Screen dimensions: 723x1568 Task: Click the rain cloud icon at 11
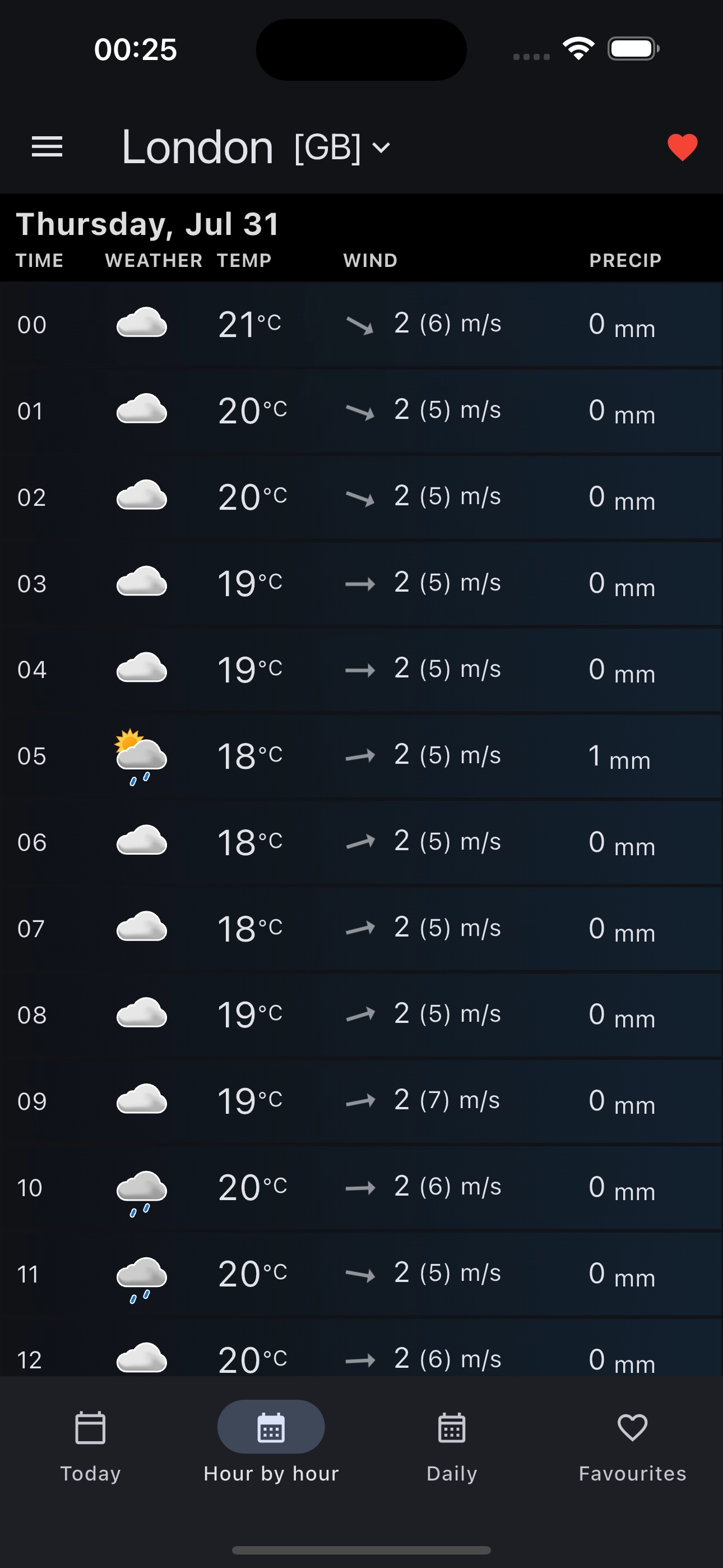[142, 1274]
